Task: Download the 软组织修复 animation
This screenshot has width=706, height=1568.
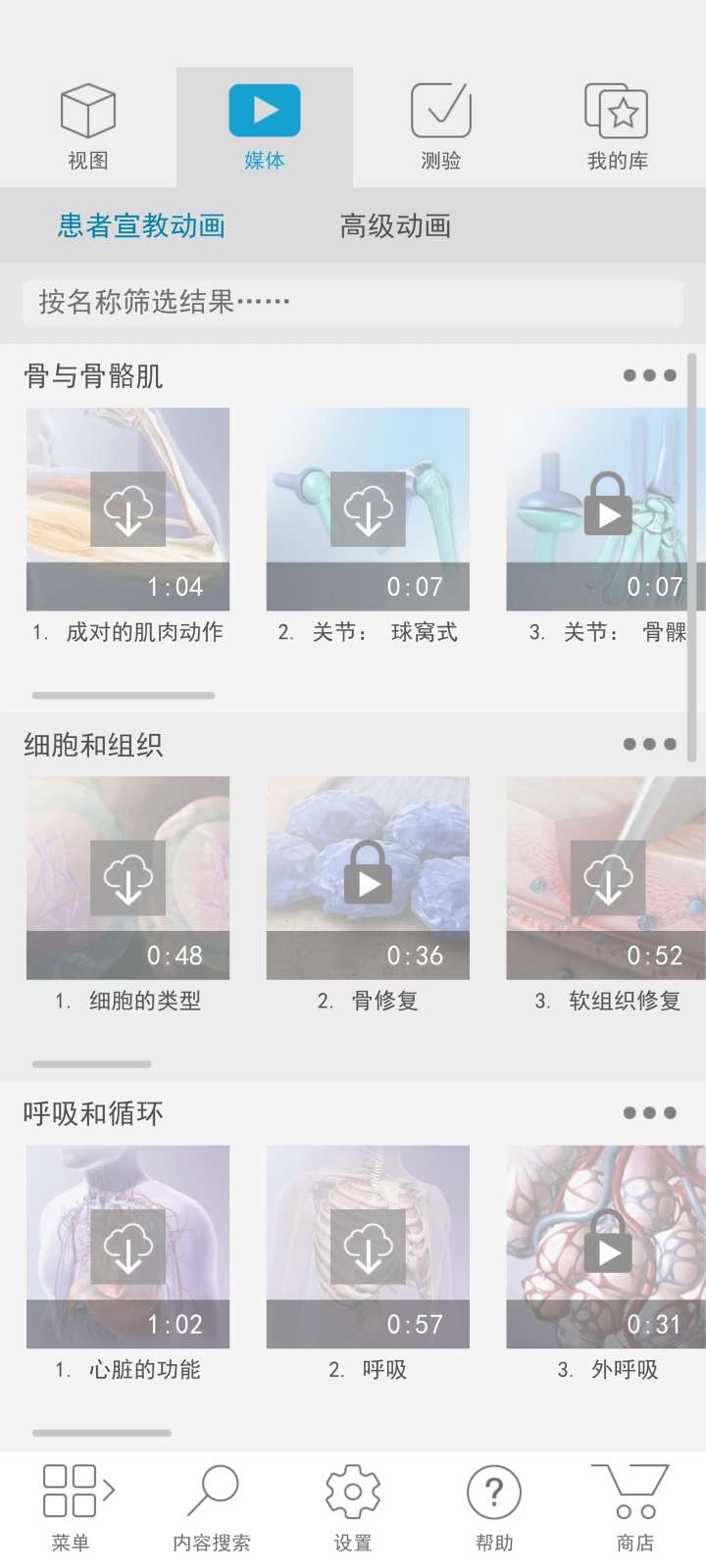Action: pos(608,878)
